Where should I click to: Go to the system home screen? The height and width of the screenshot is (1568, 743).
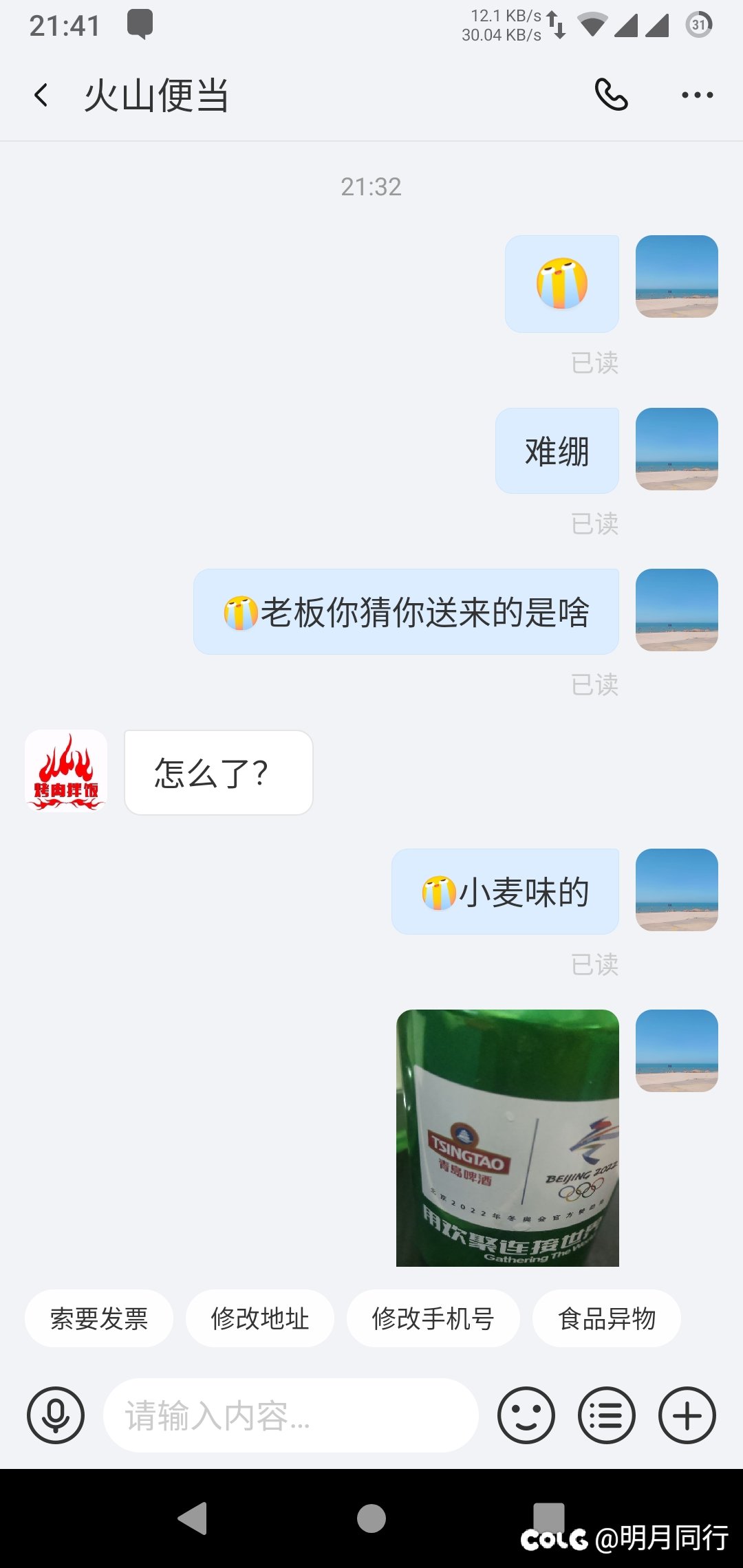[371, 1518]
